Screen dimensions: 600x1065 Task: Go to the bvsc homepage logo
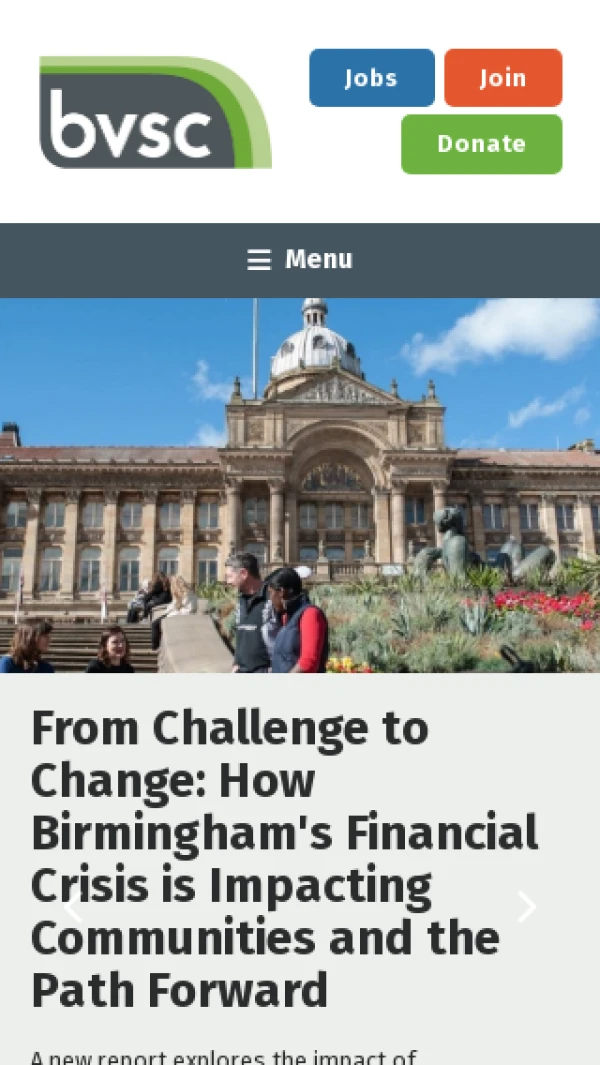pyautogui.click(x=155, y=113)
